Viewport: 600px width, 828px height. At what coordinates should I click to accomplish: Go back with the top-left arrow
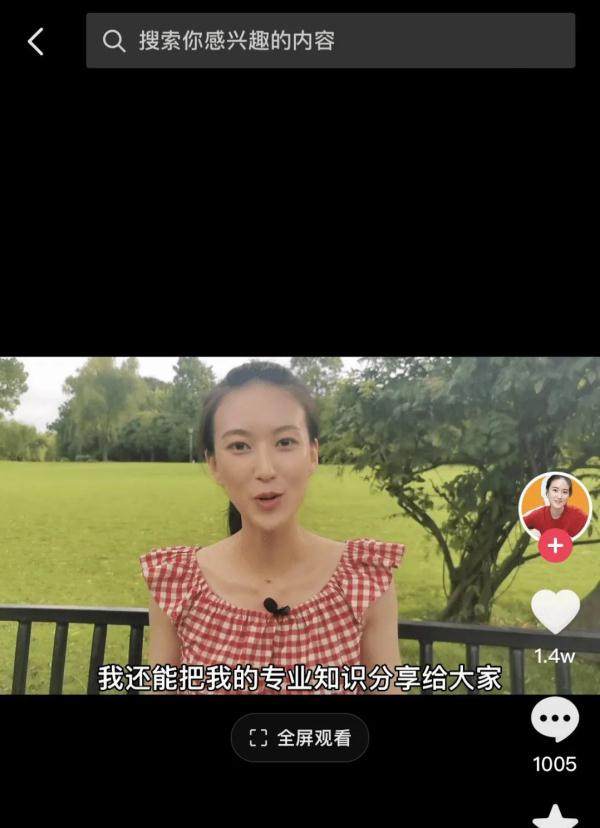(x=36, y=41)
